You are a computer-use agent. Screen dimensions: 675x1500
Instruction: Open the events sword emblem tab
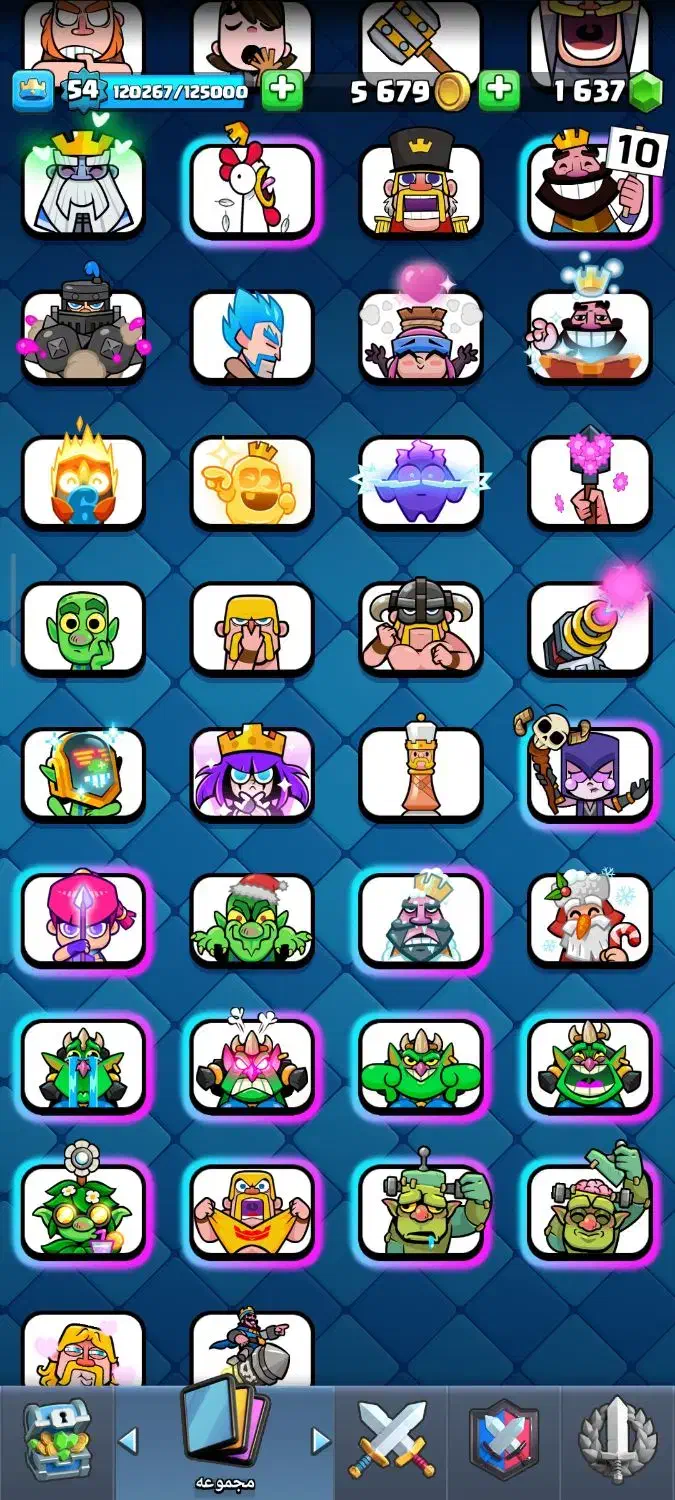pos(617,1440)
